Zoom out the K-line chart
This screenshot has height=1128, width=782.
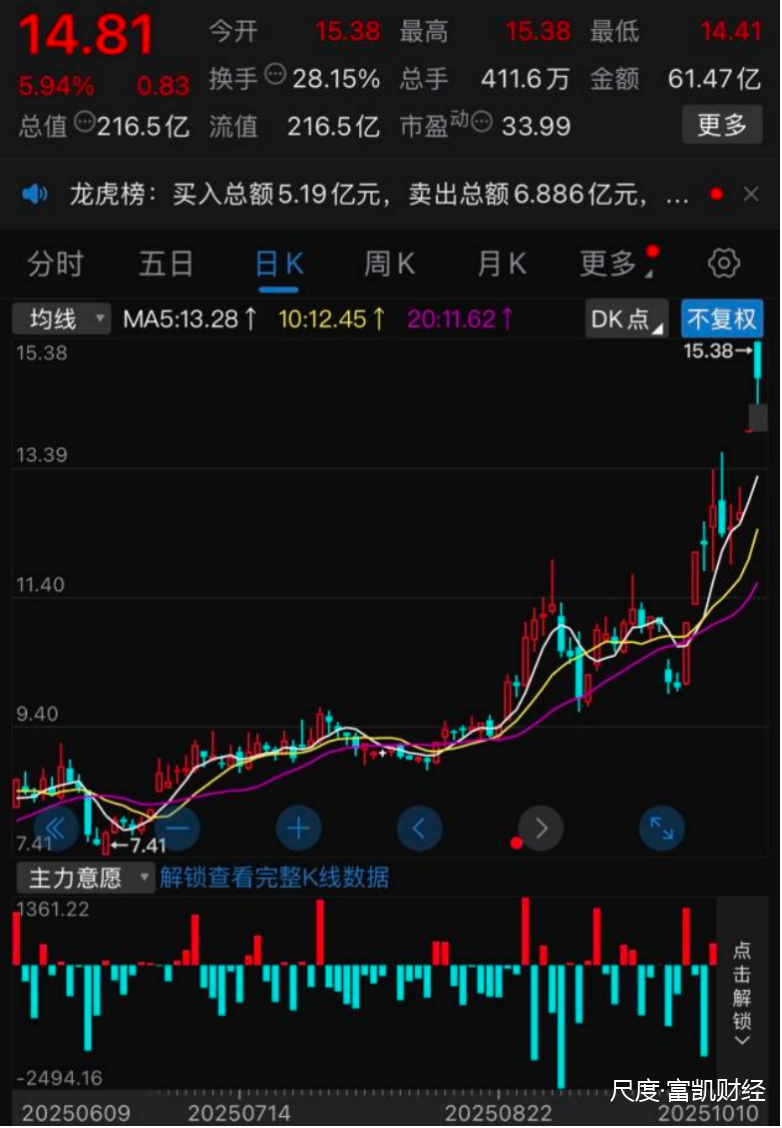178,828
